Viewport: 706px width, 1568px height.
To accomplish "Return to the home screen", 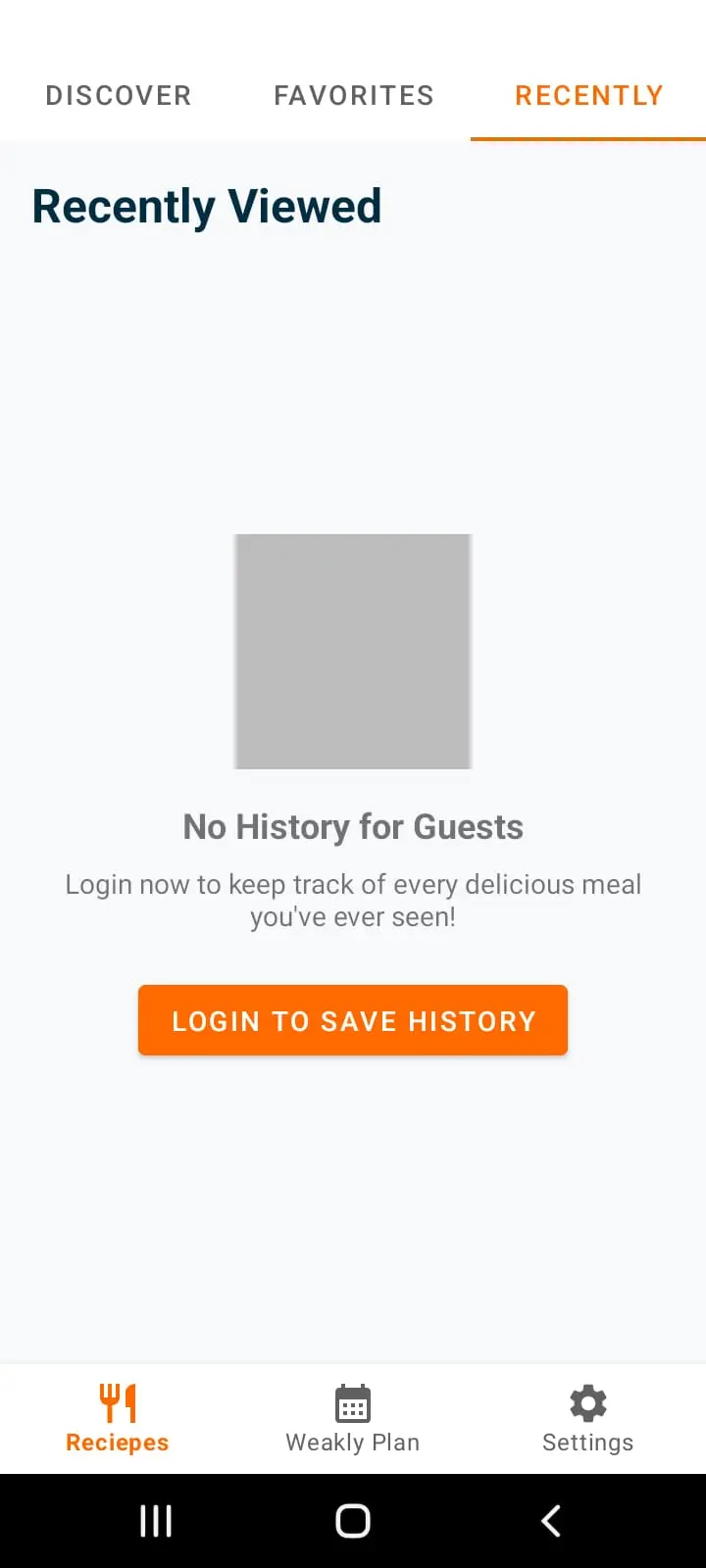I will tap(353, 1521).
